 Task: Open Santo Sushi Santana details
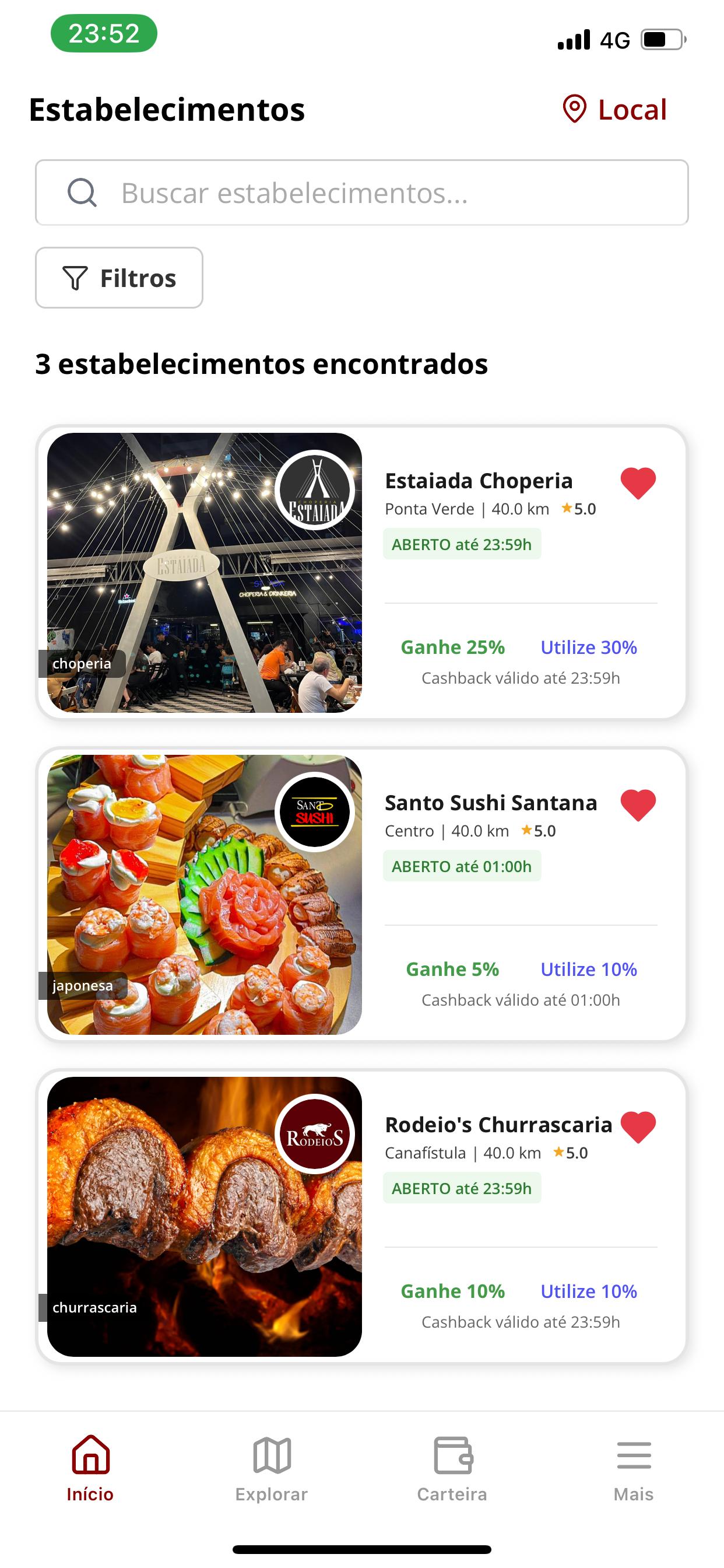[x=491, y=802]
